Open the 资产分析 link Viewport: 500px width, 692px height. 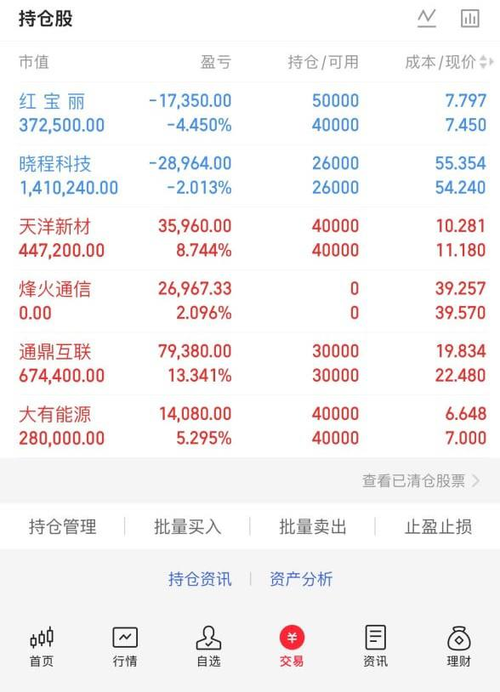pyautogui.click(x=301, y=579)
